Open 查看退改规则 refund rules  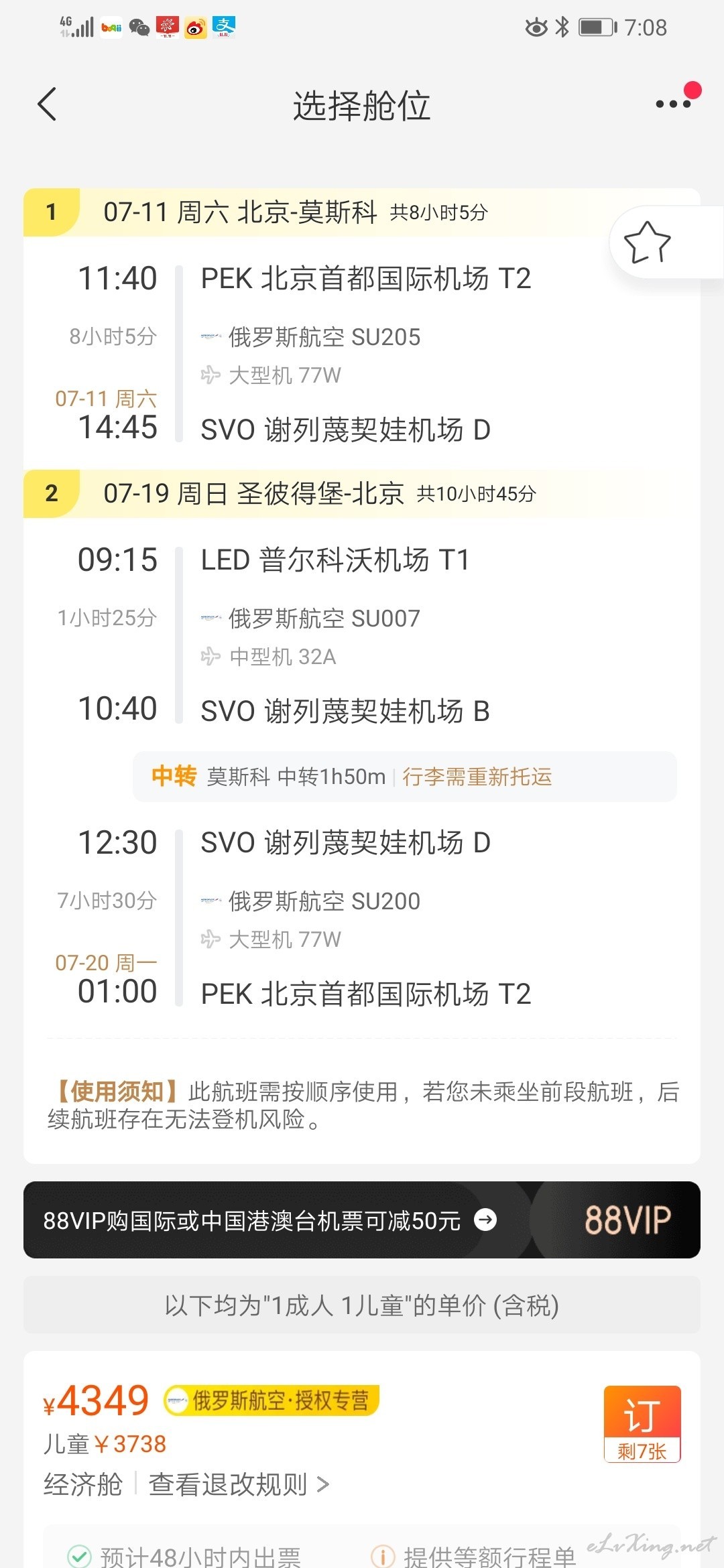[239, 1484]
